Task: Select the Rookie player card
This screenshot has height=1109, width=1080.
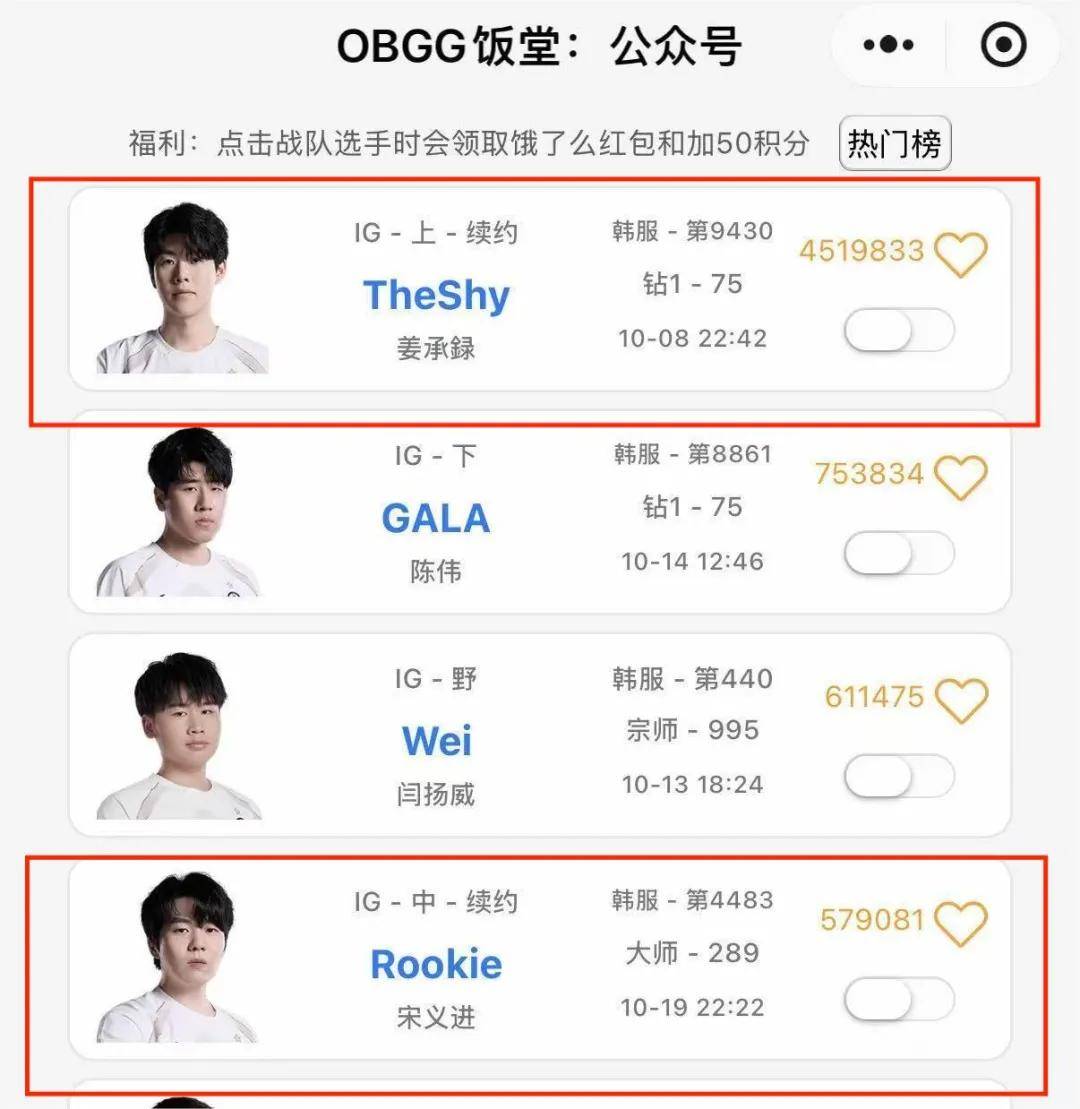Action: (x=436, y=964)
